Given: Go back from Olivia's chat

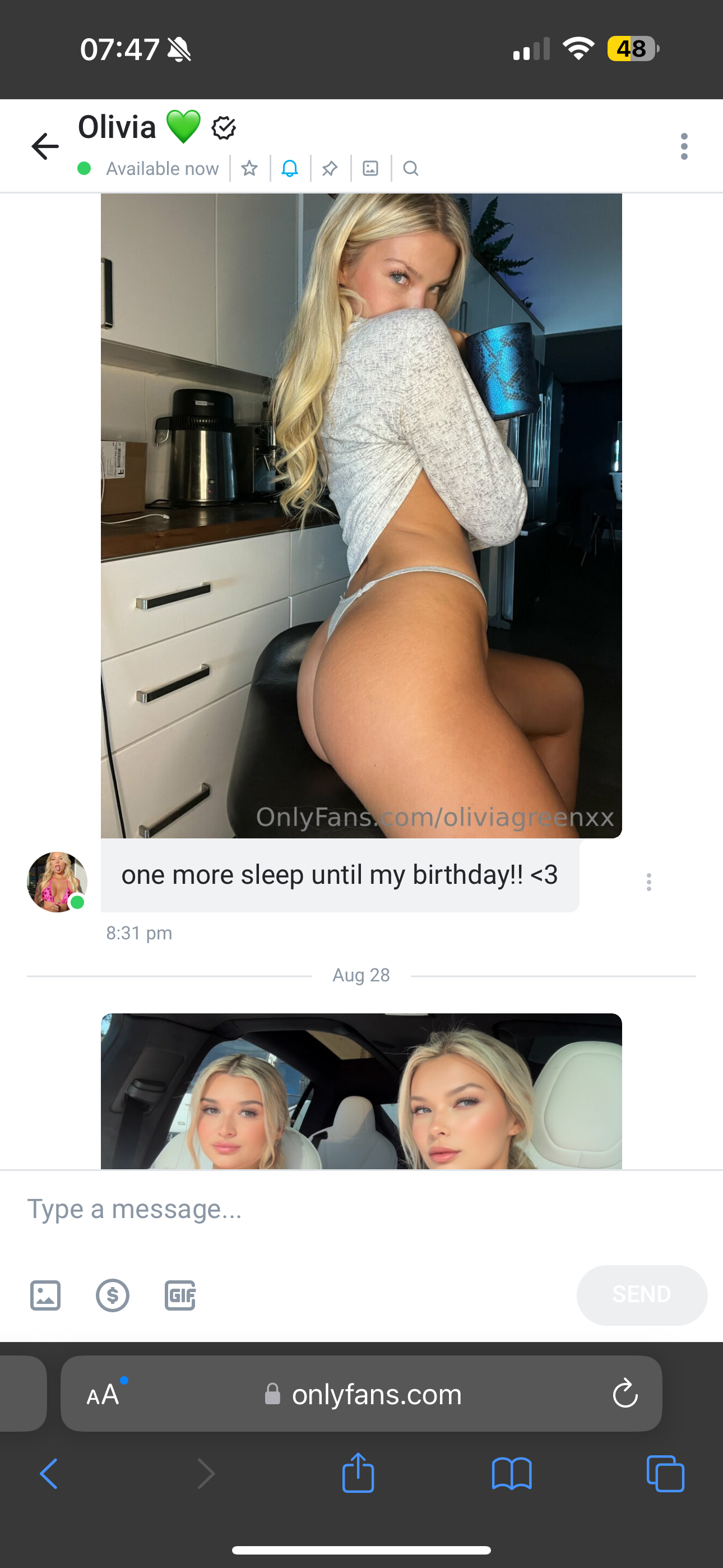Looking at the screenshot, I should click(45, 146).
